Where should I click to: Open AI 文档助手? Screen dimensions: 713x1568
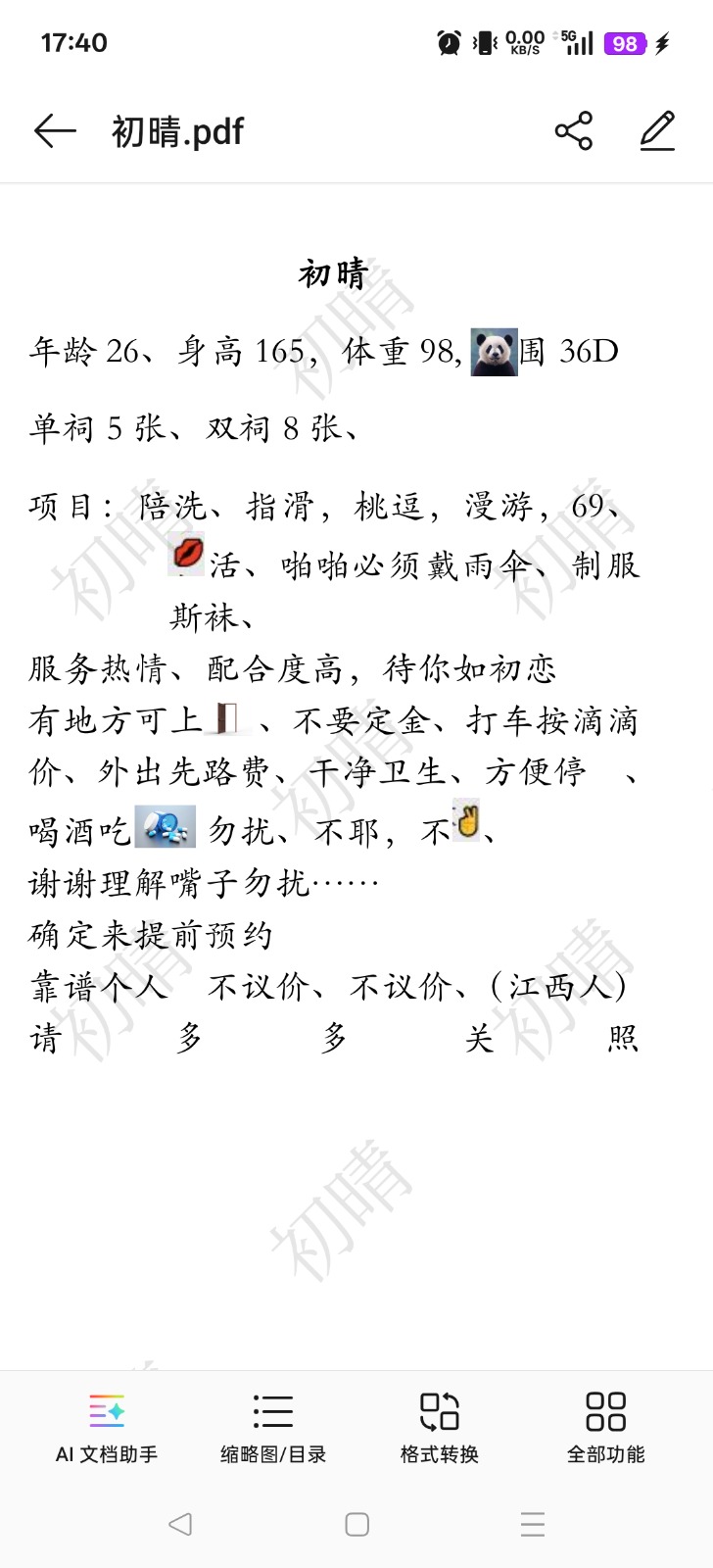[x=107, y=1428]
